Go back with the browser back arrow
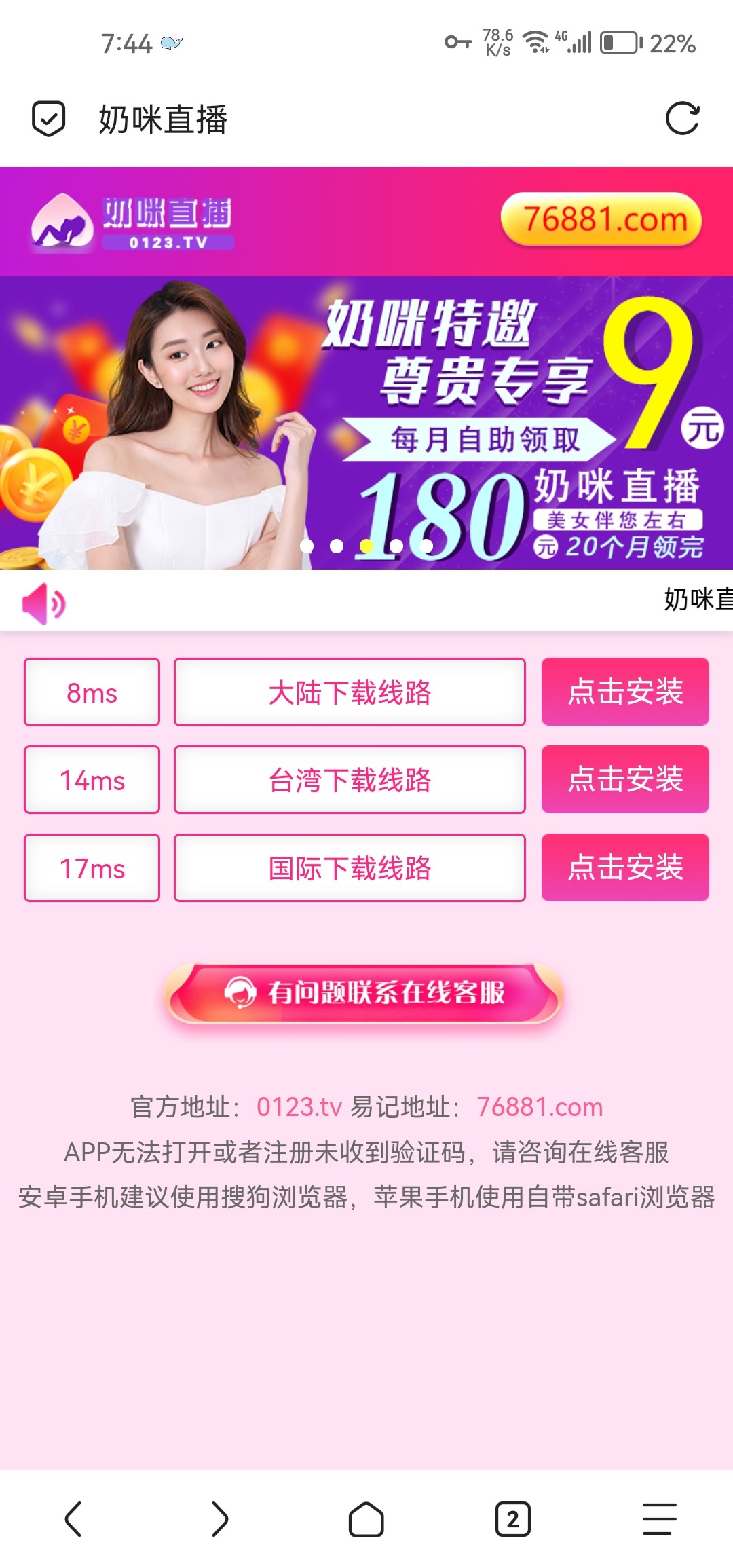Image resolution: width=733 pixels, height=1568 pixels. click(x=73, y=1518)
